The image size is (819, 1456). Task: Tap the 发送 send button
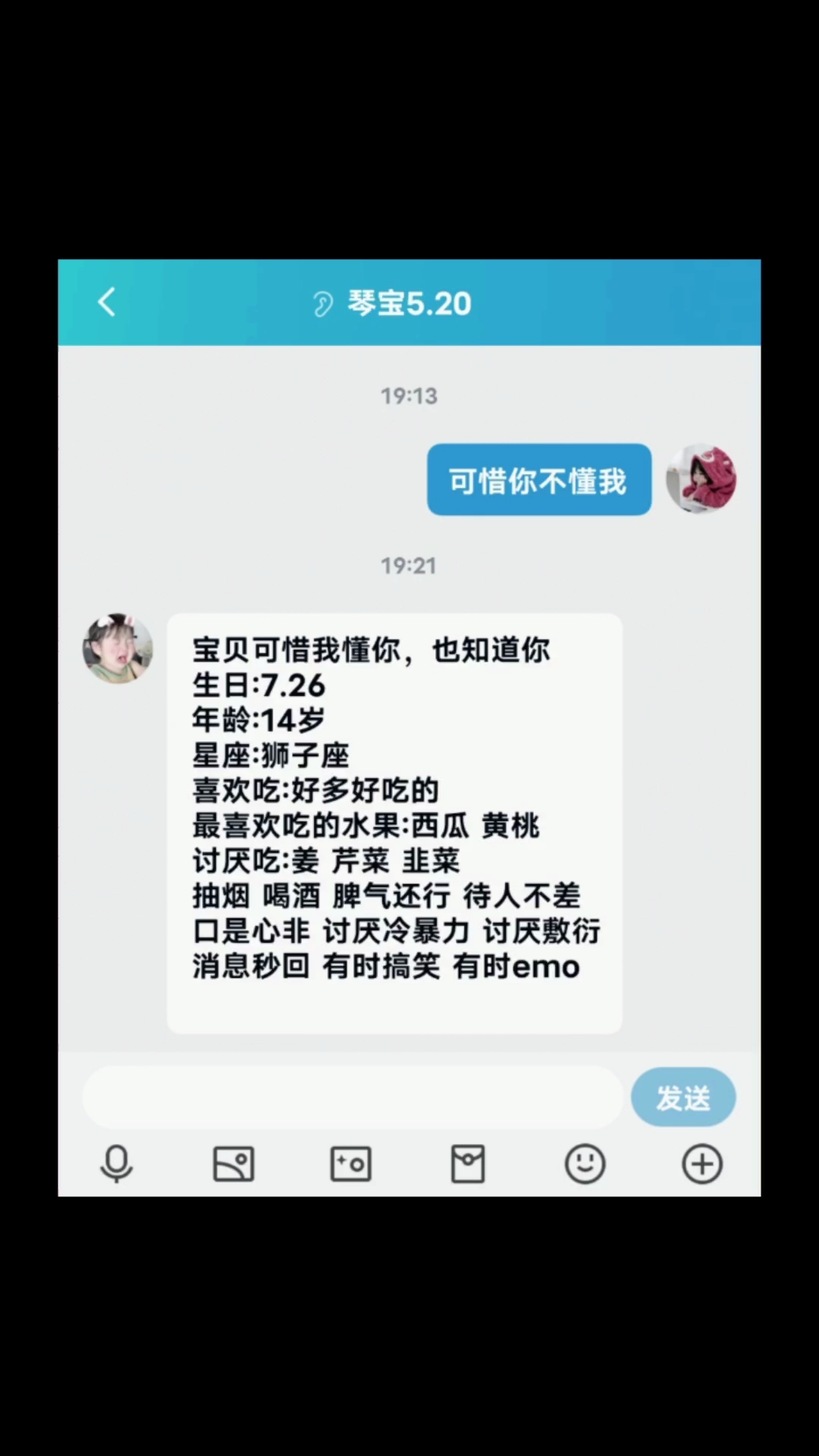coord(683,1097)
